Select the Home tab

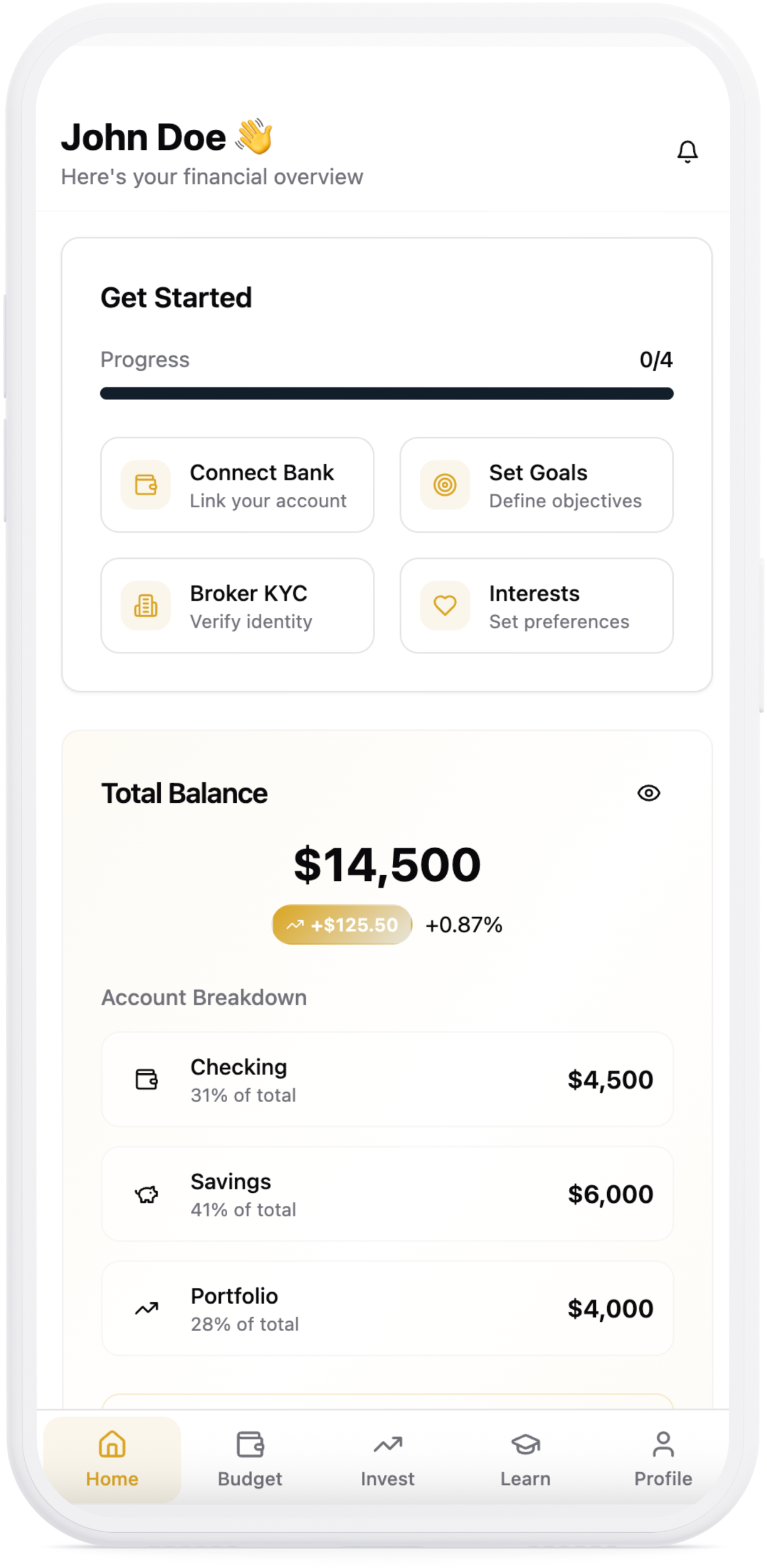tap(112, 1460)
